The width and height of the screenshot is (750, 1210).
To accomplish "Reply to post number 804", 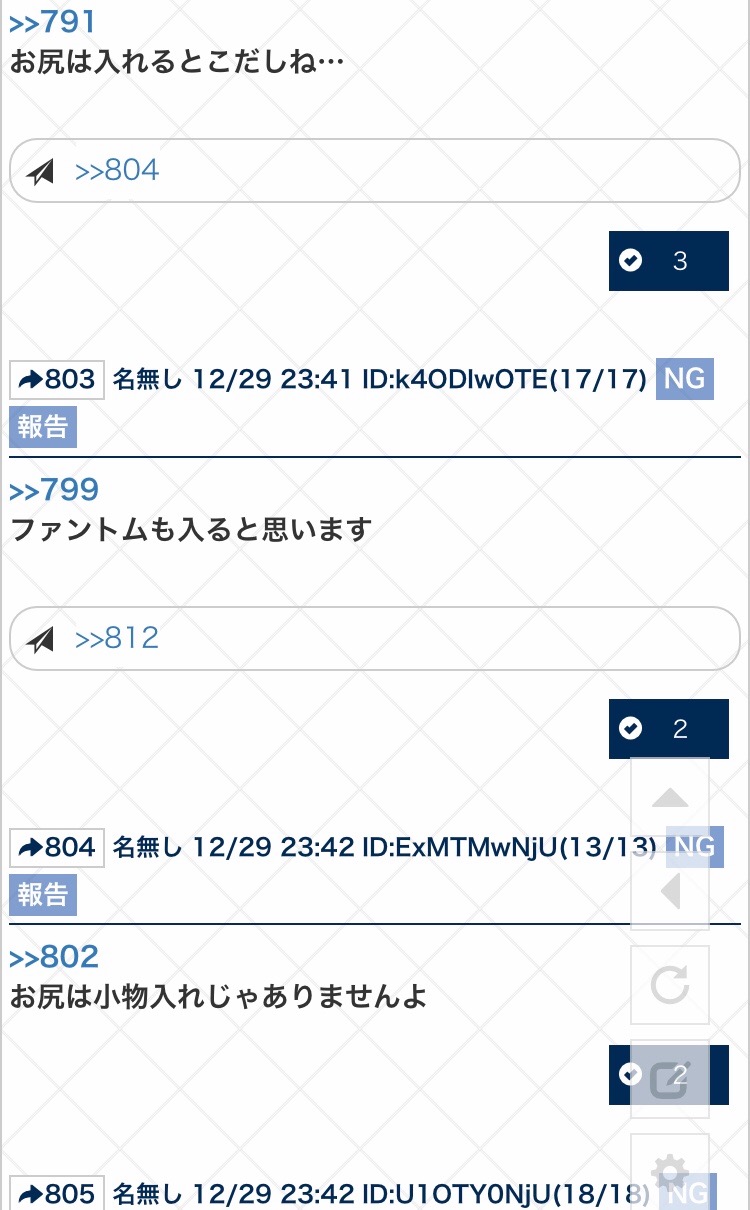I will [x=57, y=848].
